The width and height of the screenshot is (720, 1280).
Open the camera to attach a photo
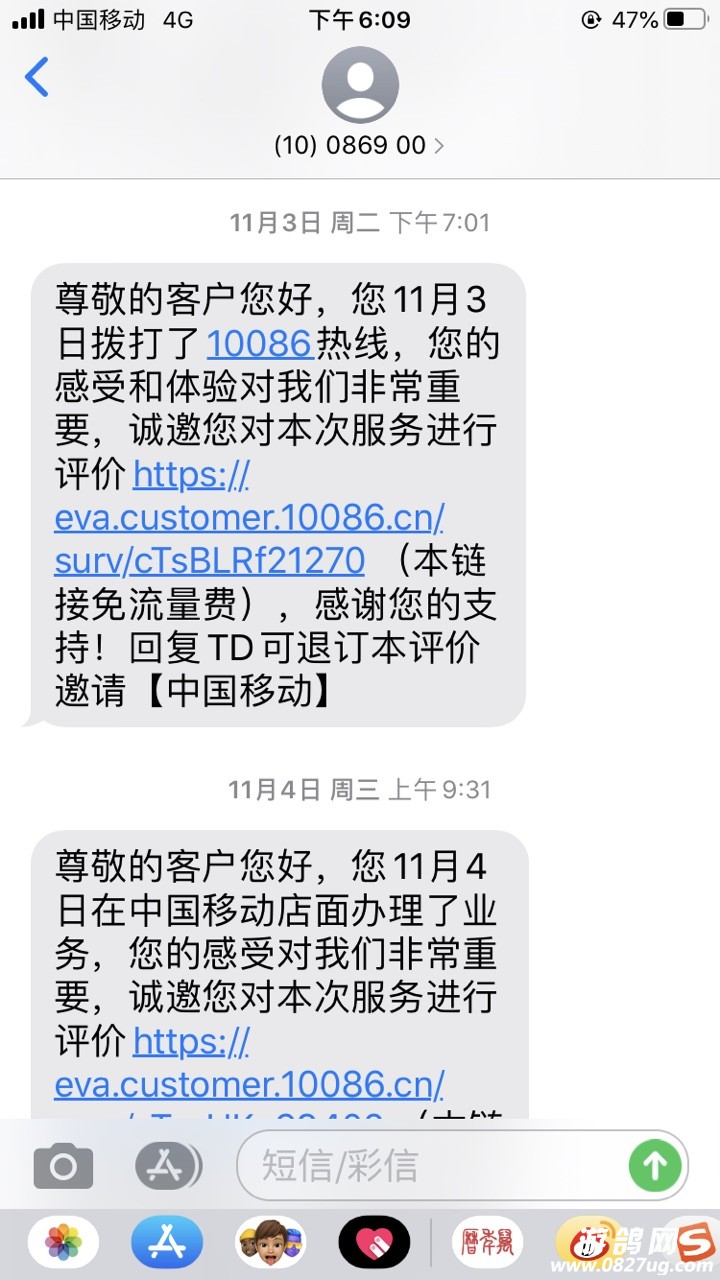point(63,1166)
